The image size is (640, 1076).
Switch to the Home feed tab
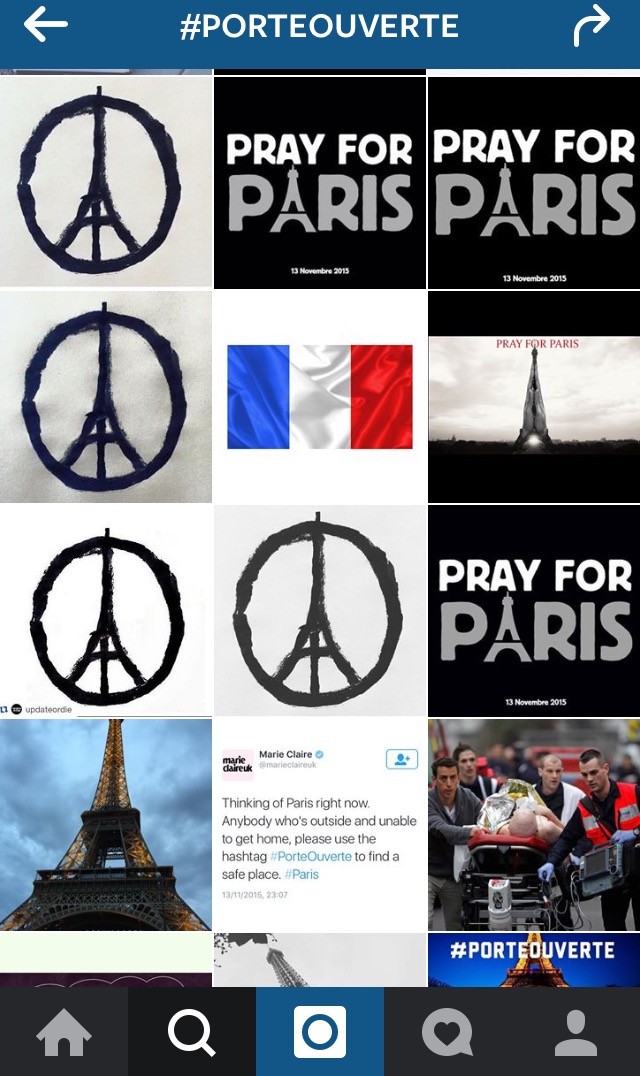point(63,1033)
